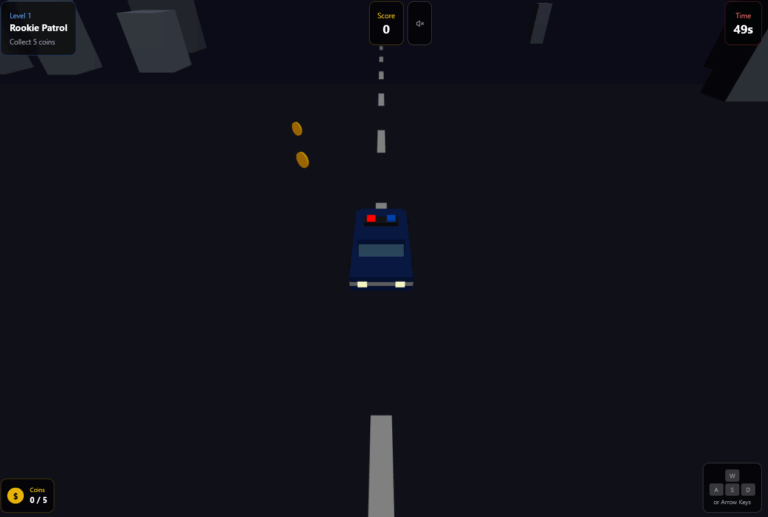This screenshot has width=768, height=517.
Task: Toggle the sound mute icon
Action: pos(420,23)
